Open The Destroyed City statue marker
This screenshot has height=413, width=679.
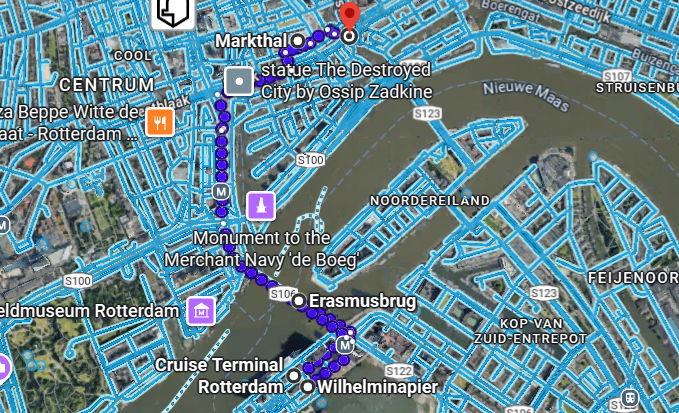point(239,81)
